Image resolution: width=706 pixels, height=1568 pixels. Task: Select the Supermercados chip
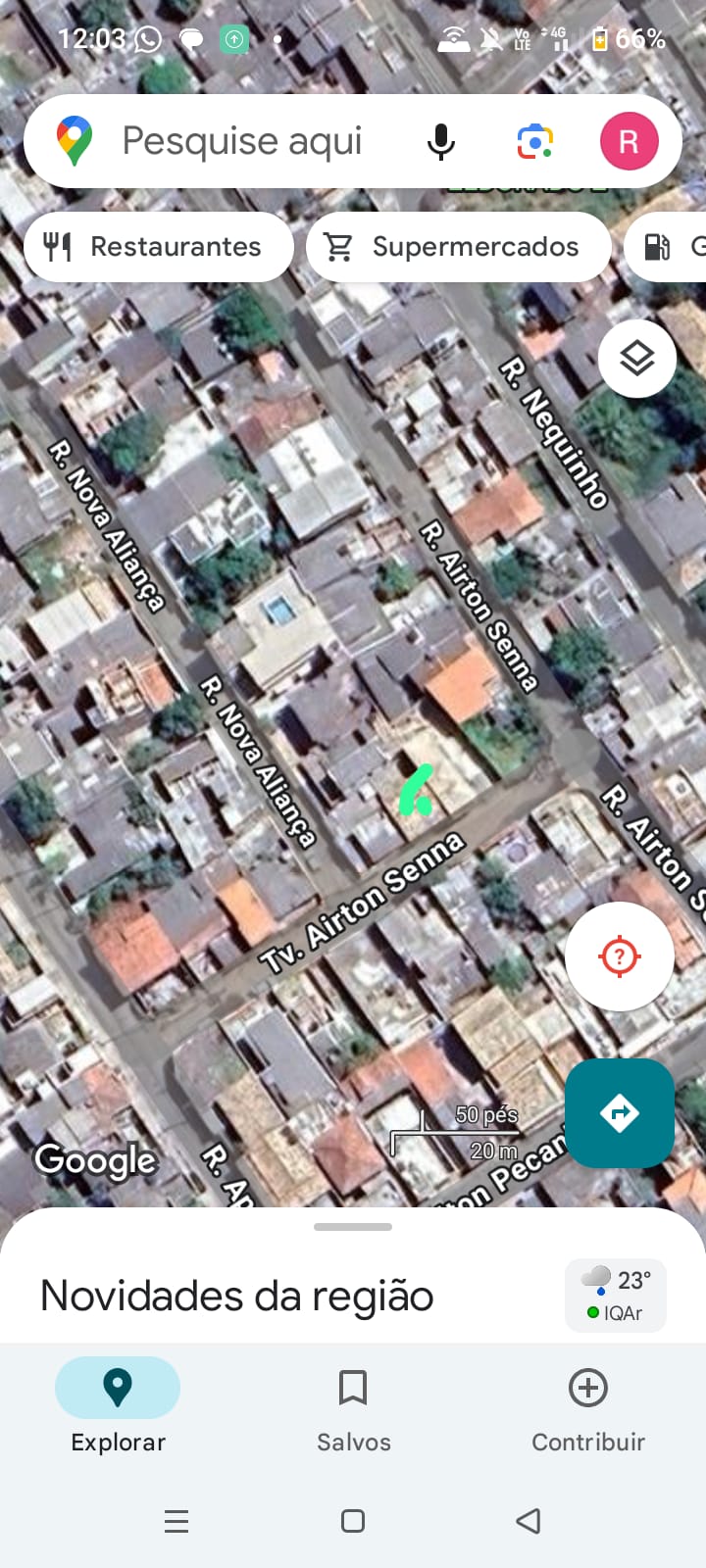(x=458, y=247)
